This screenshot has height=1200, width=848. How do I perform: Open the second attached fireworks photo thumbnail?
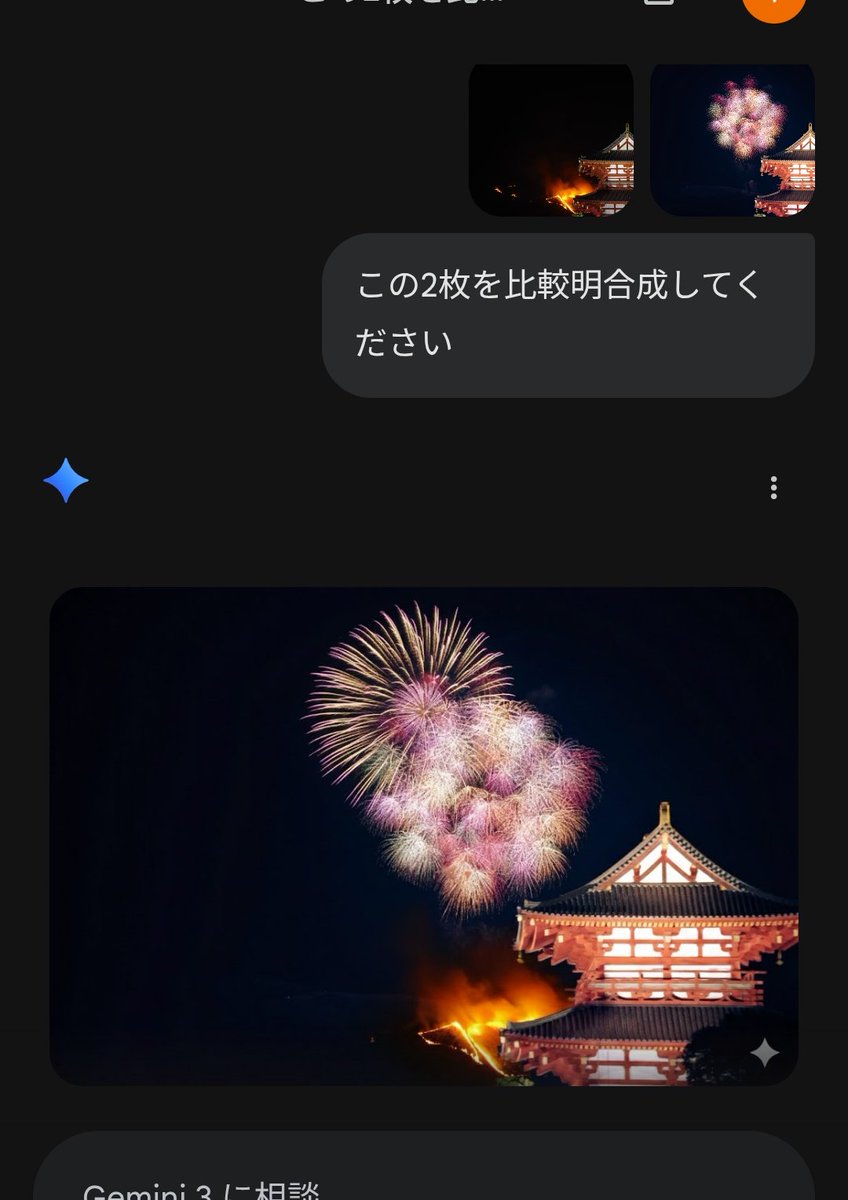[734, 140]
